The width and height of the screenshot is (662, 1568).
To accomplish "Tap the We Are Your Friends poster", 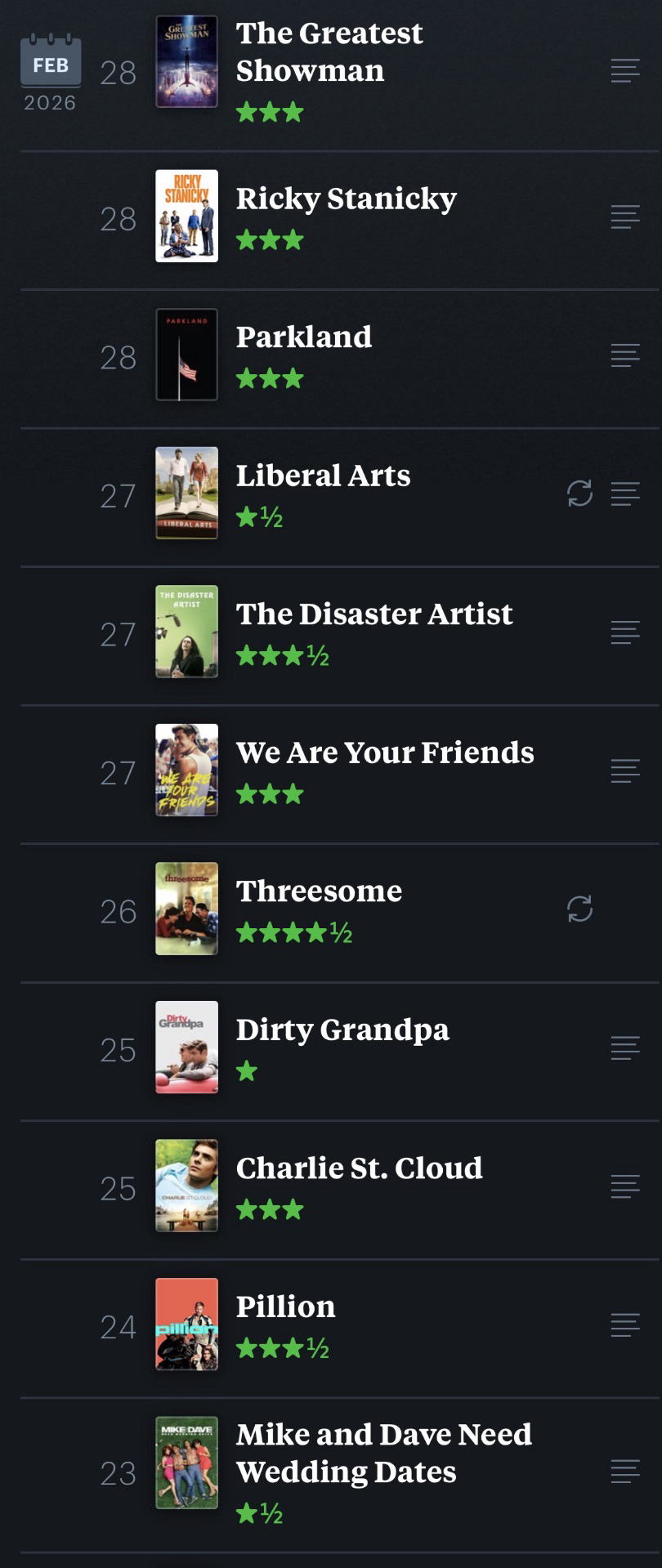I will (187, 770).
